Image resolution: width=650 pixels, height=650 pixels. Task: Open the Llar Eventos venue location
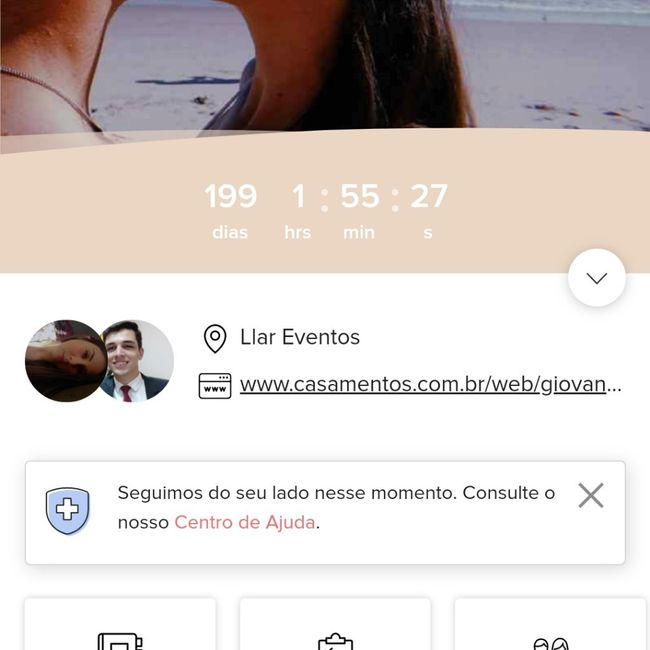299,338
